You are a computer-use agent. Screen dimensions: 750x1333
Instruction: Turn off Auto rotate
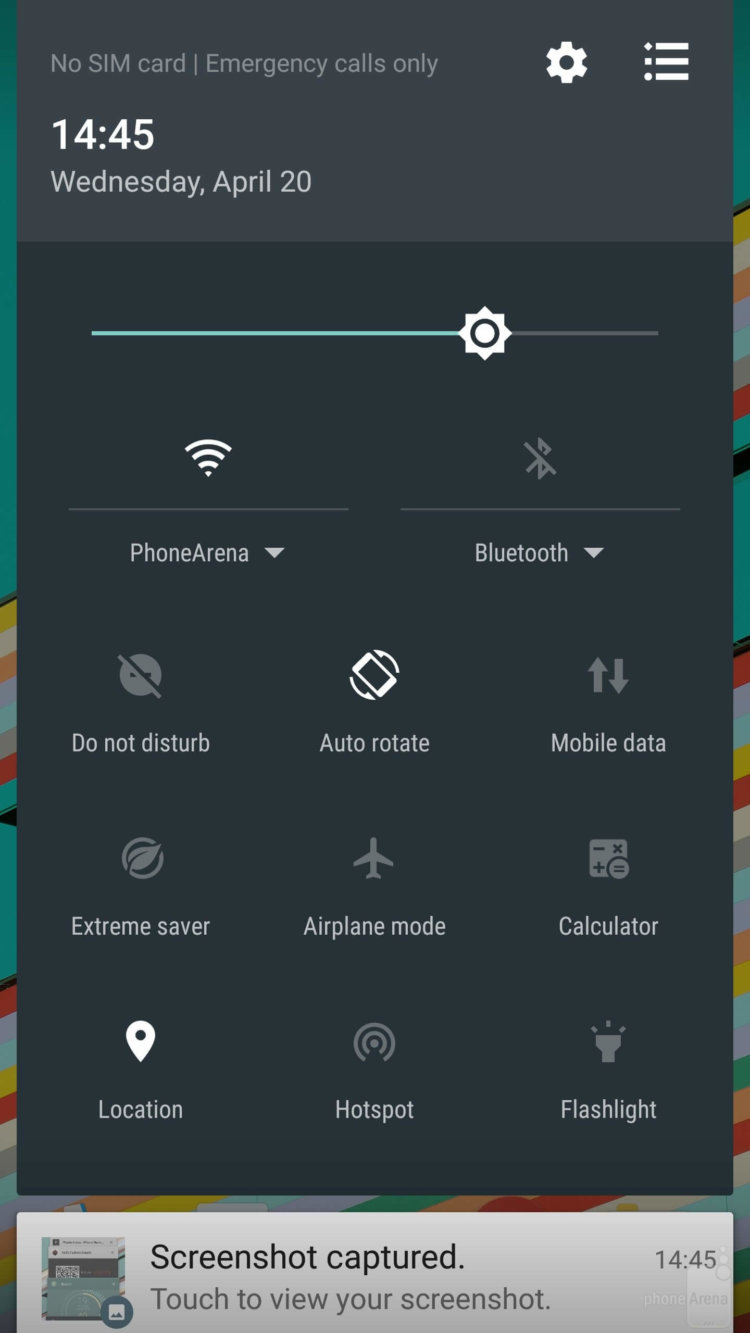pos(375,676)
